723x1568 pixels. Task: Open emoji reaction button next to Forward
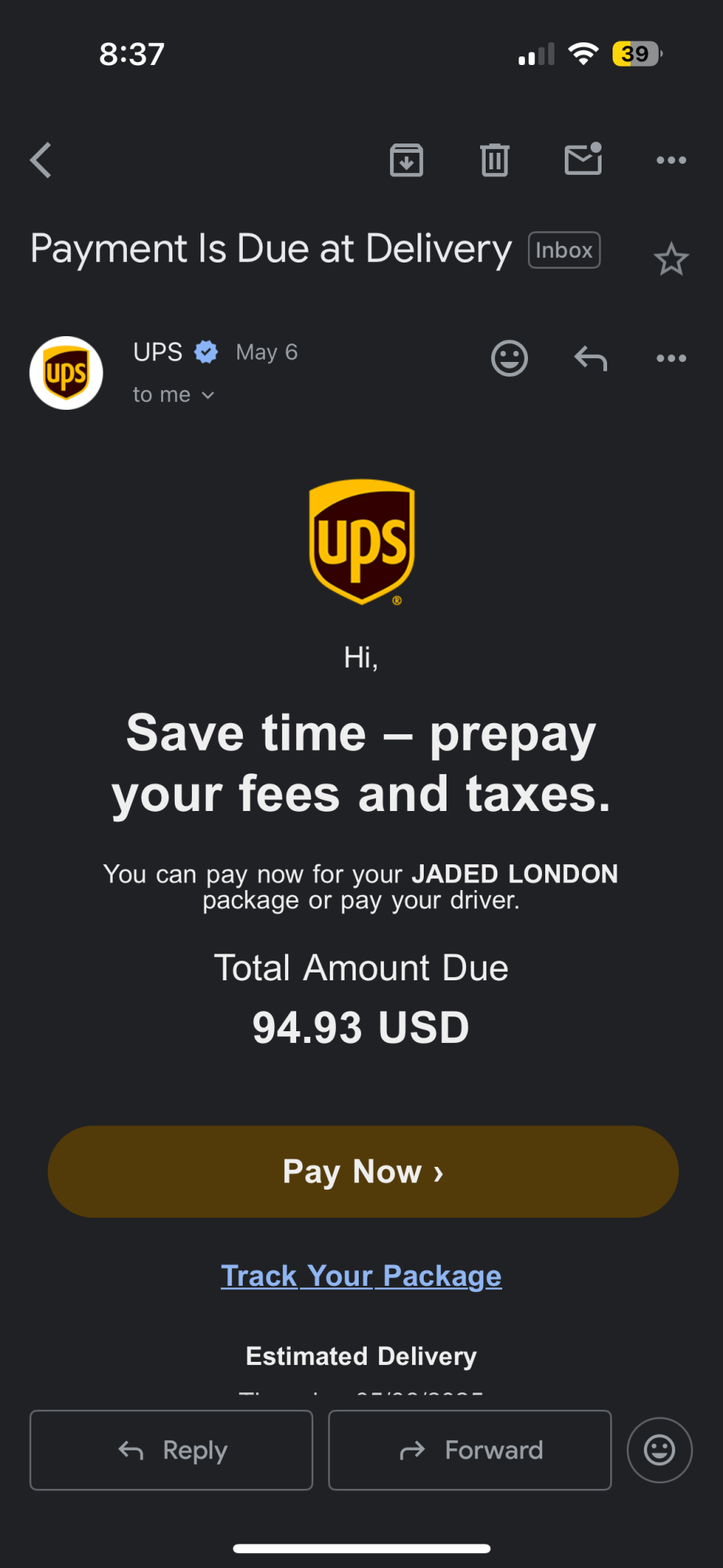coord(660,1450)
